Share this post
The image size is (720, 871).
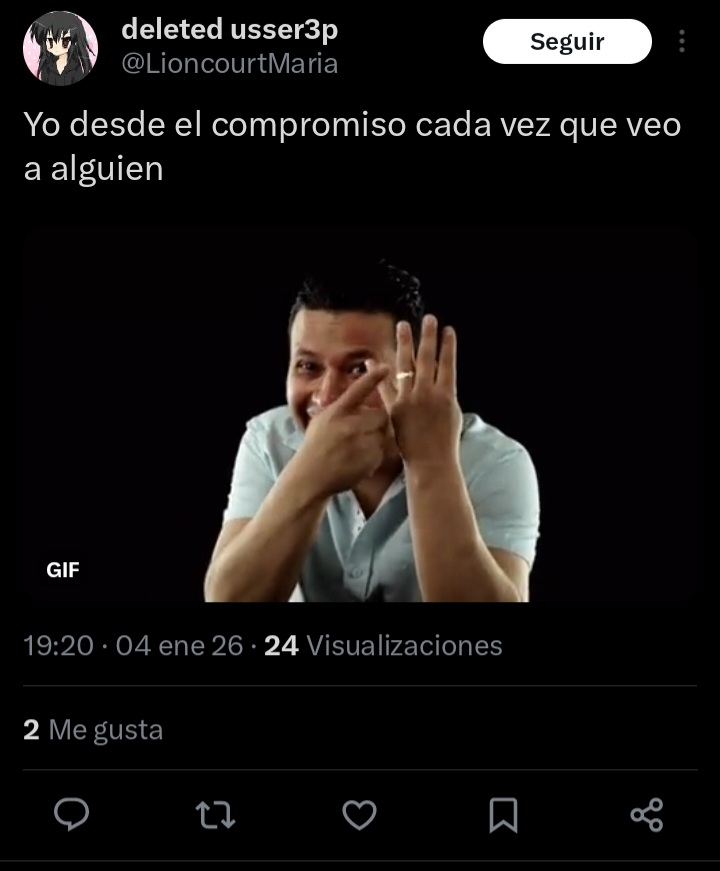point(647,815)
